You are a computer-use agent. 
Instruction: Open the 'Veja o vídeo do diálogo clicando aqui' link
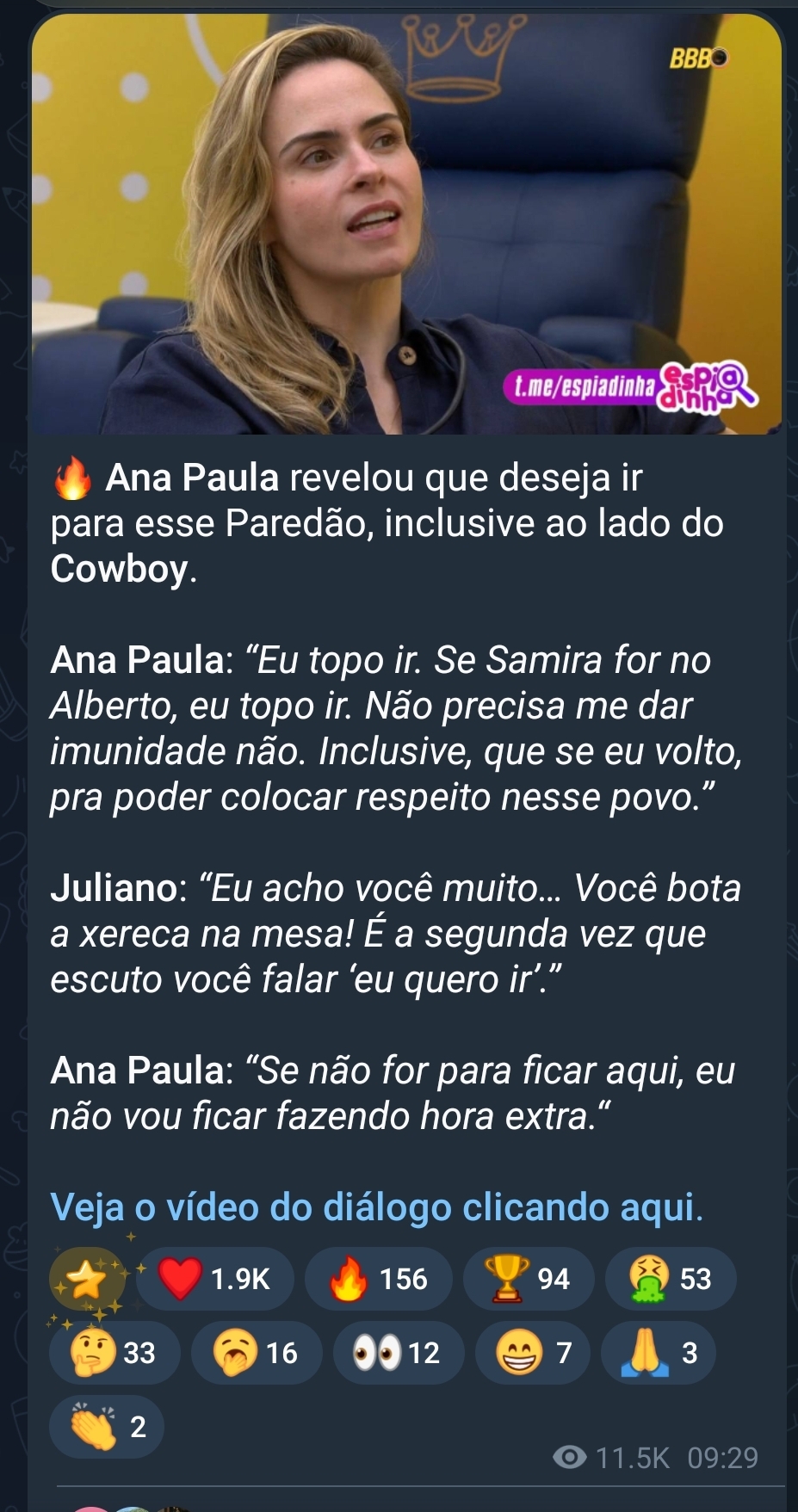(376, 1207)
